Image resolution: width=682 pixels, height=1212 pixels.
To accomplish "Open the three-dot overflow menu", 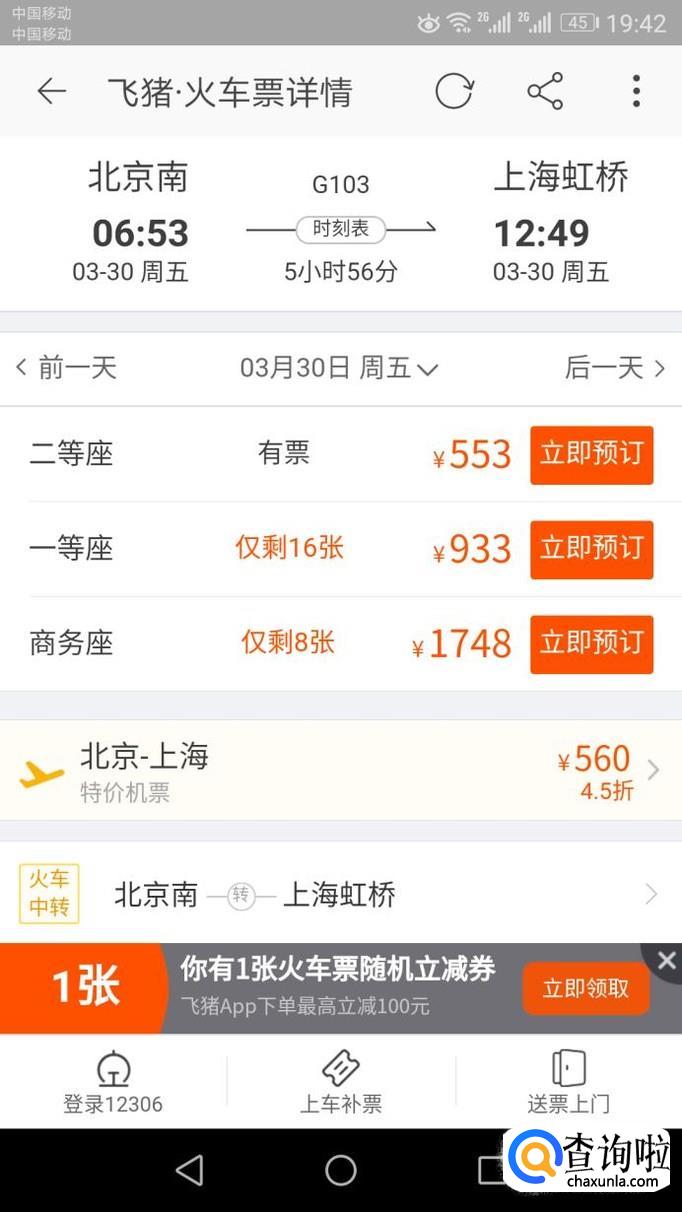I will pyautogui.click(x=636, y=92).
